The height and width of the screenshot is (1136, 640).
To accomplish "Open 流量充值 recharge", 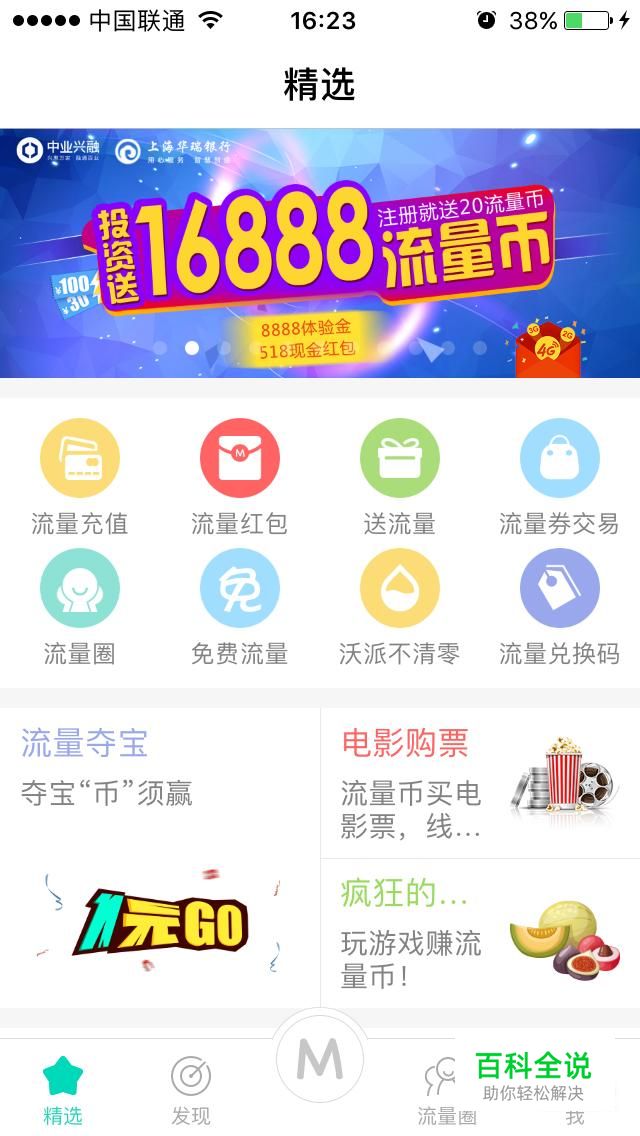I will [80, 477].
